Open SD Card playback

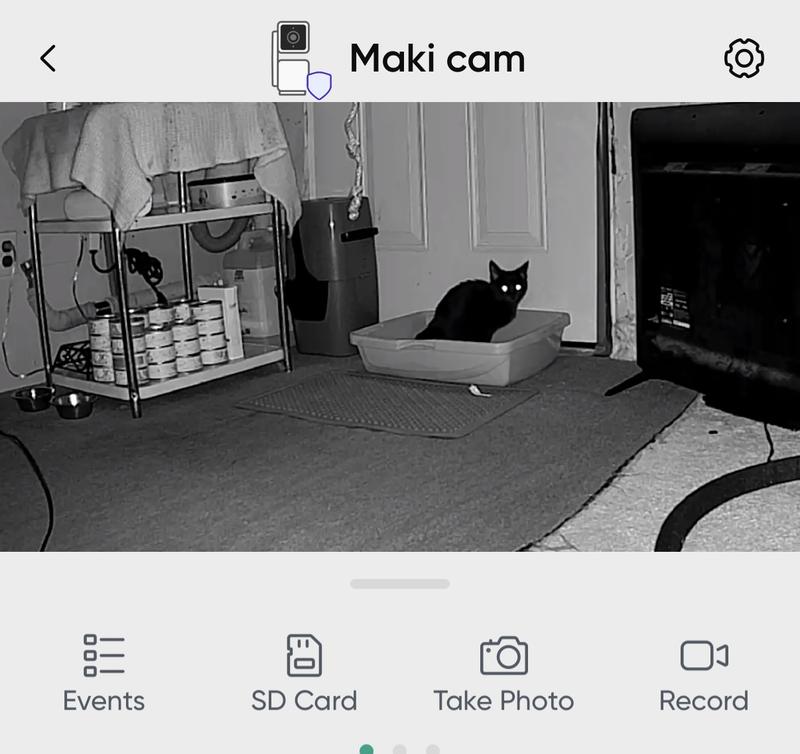click(x=304, y=672)
